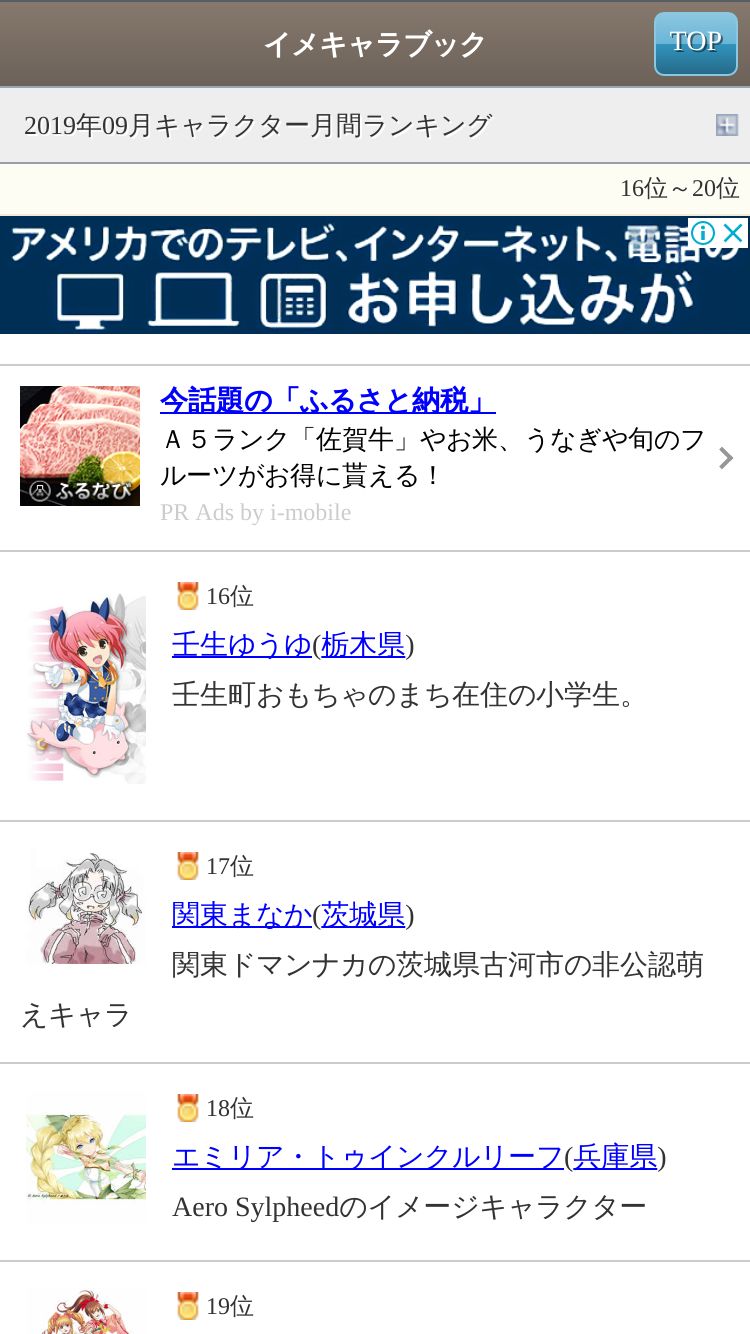
Task: Tap the 壬生ゆうゆ character image
Action: (x=84, y=687)
